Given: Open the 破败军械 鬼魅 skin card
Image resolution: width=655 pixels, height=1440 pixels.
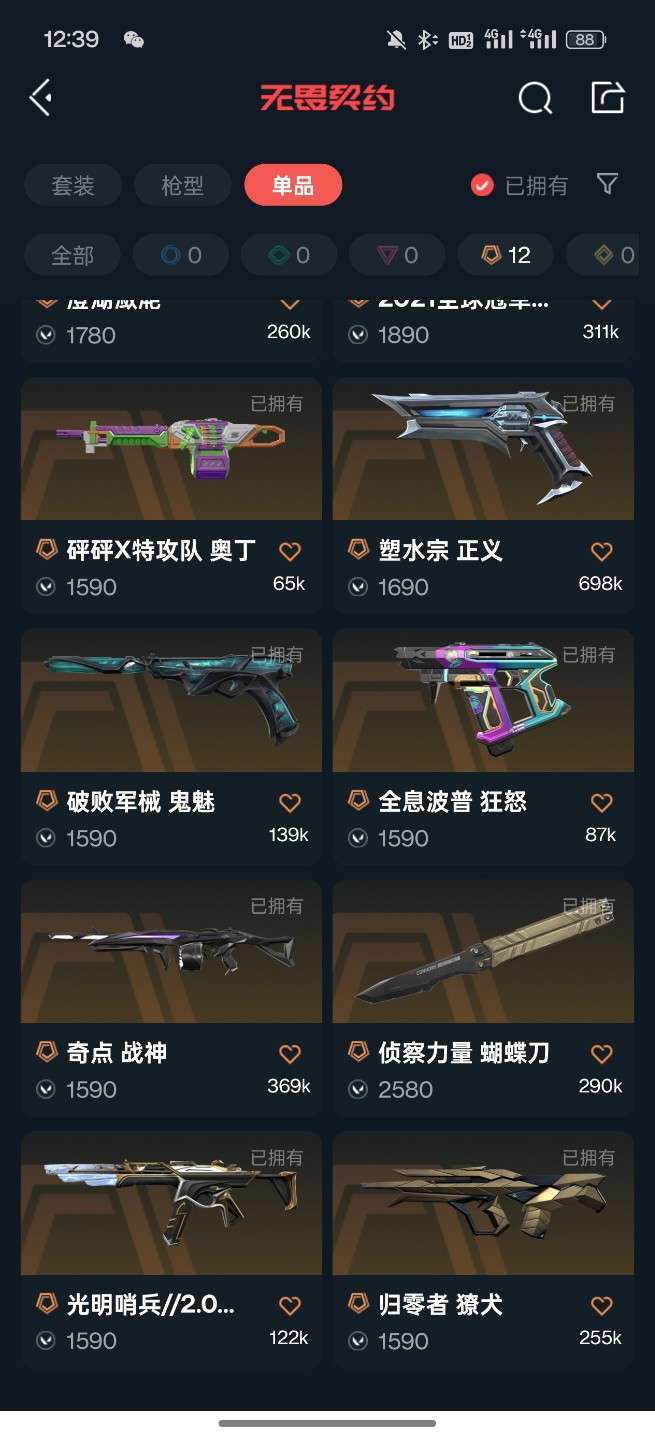Looking at the screenshot, I should [171, 746].
